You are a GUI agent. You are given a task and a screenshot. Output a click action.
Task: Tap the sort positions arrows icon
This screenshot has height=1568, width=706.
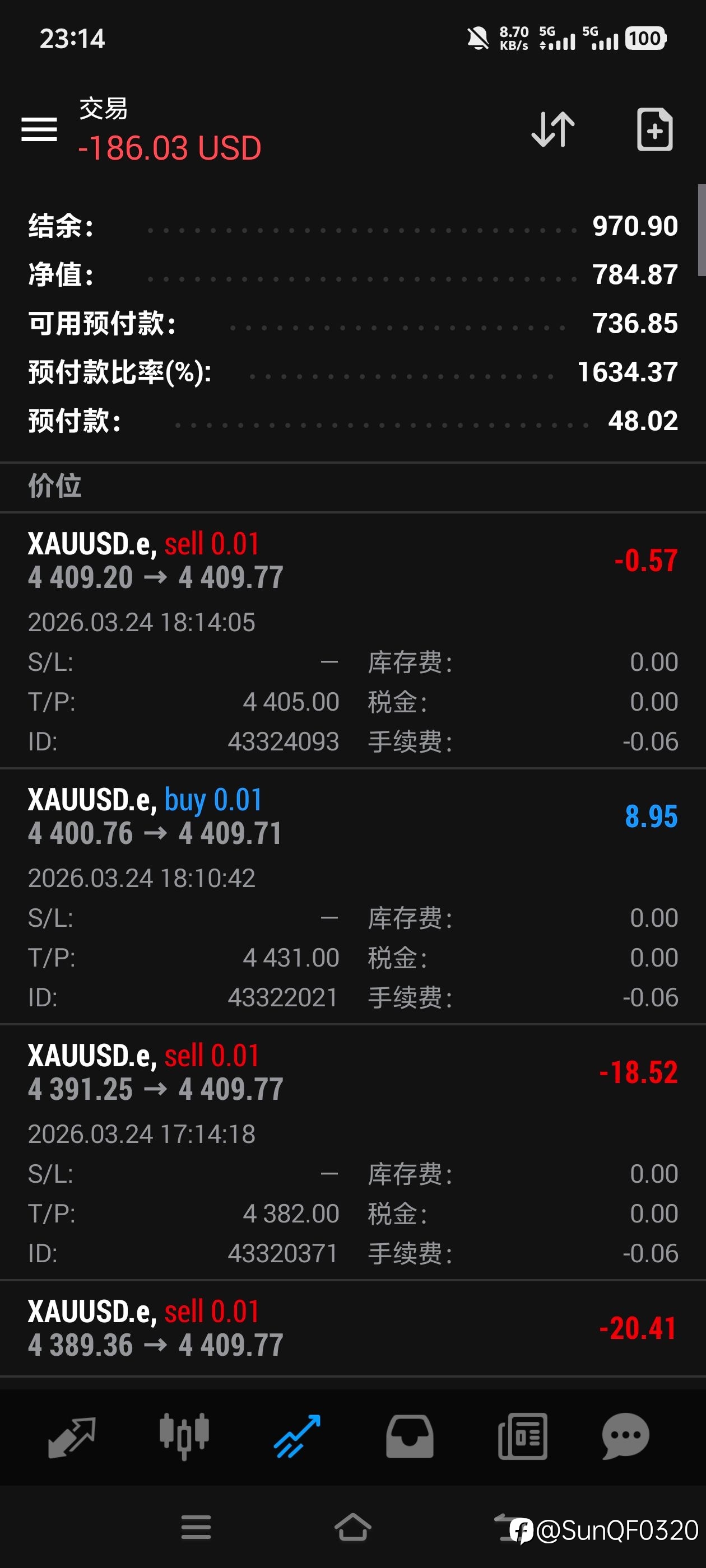pos(552,129)
